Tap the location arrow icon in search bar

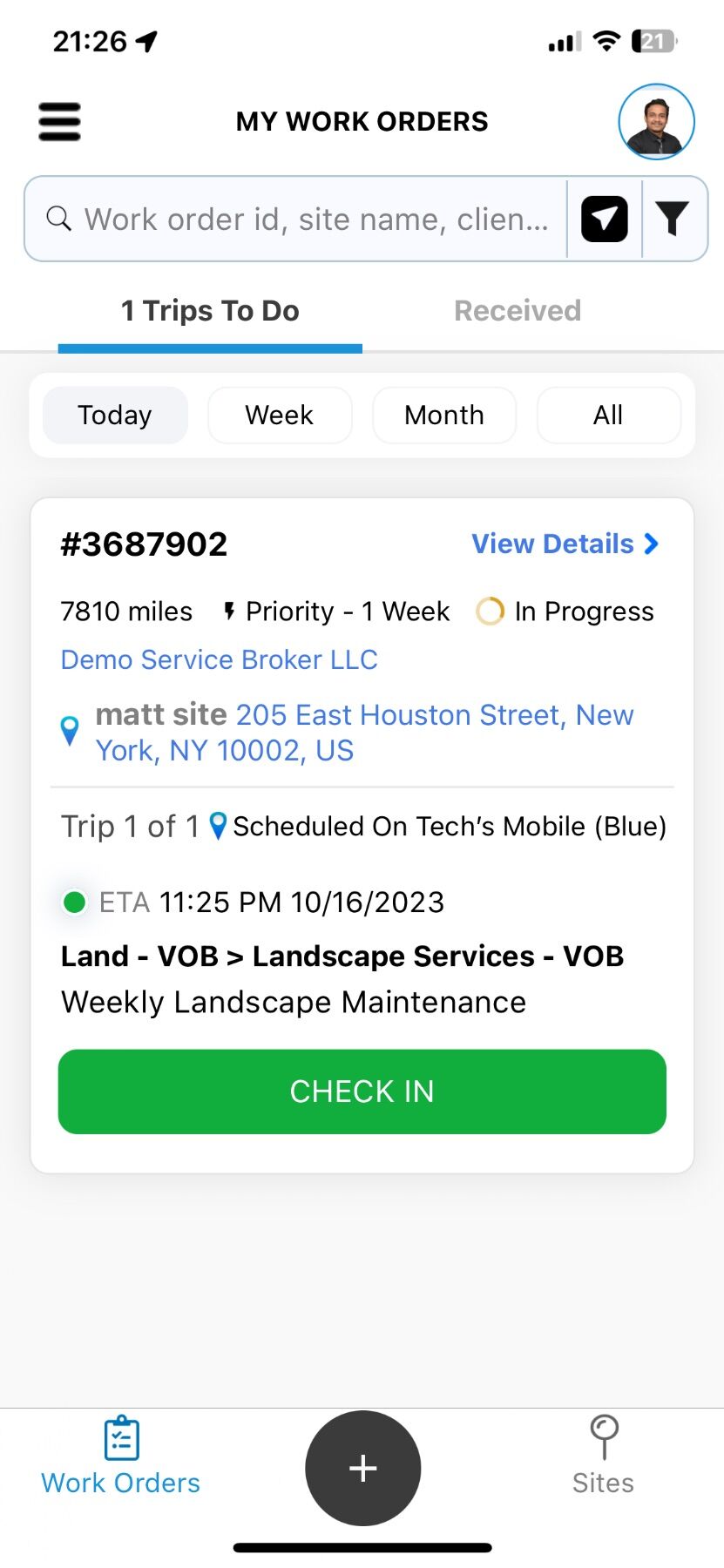[x=605, y=220]
